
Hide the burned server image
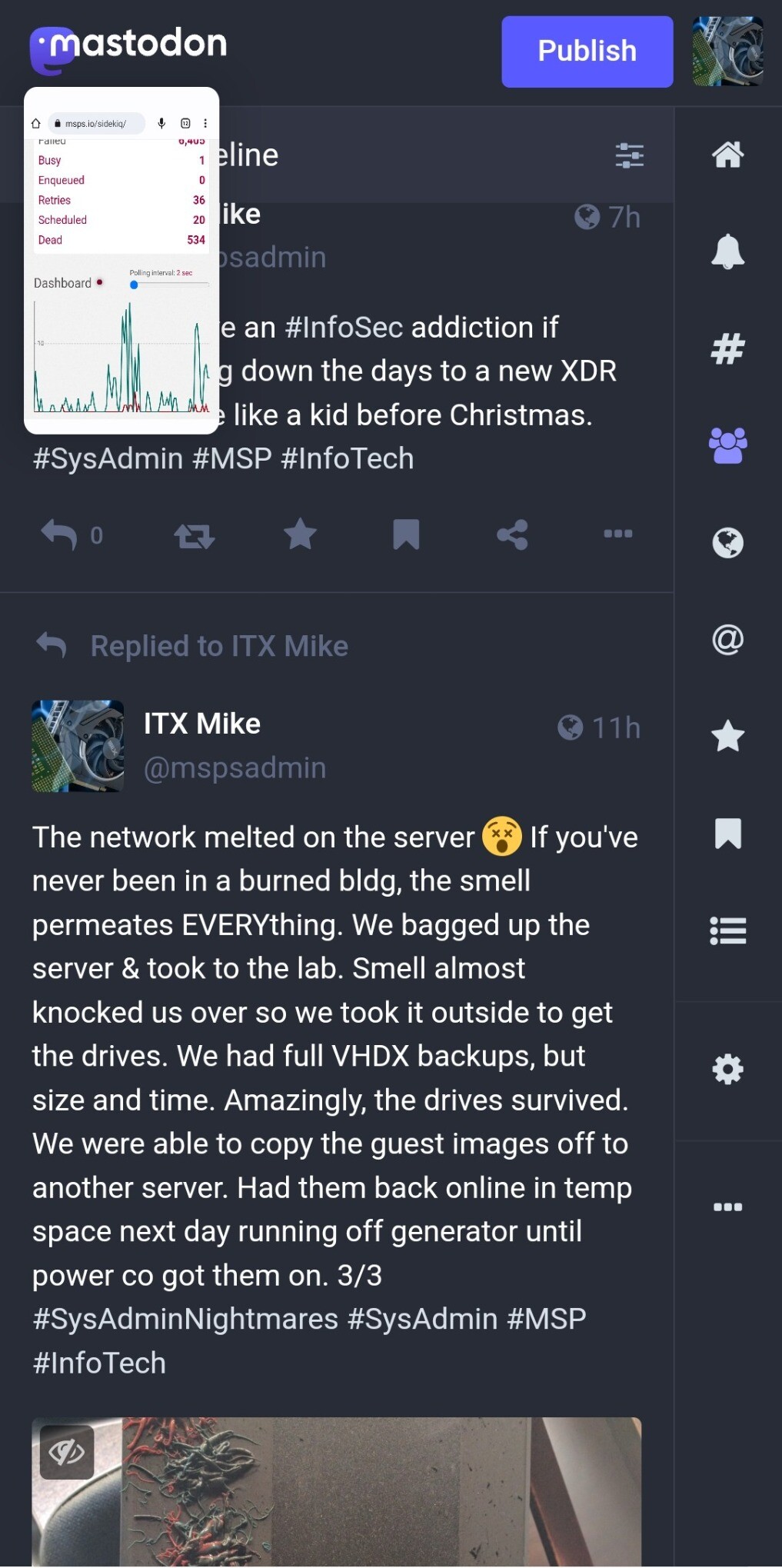click(67, 1452)
